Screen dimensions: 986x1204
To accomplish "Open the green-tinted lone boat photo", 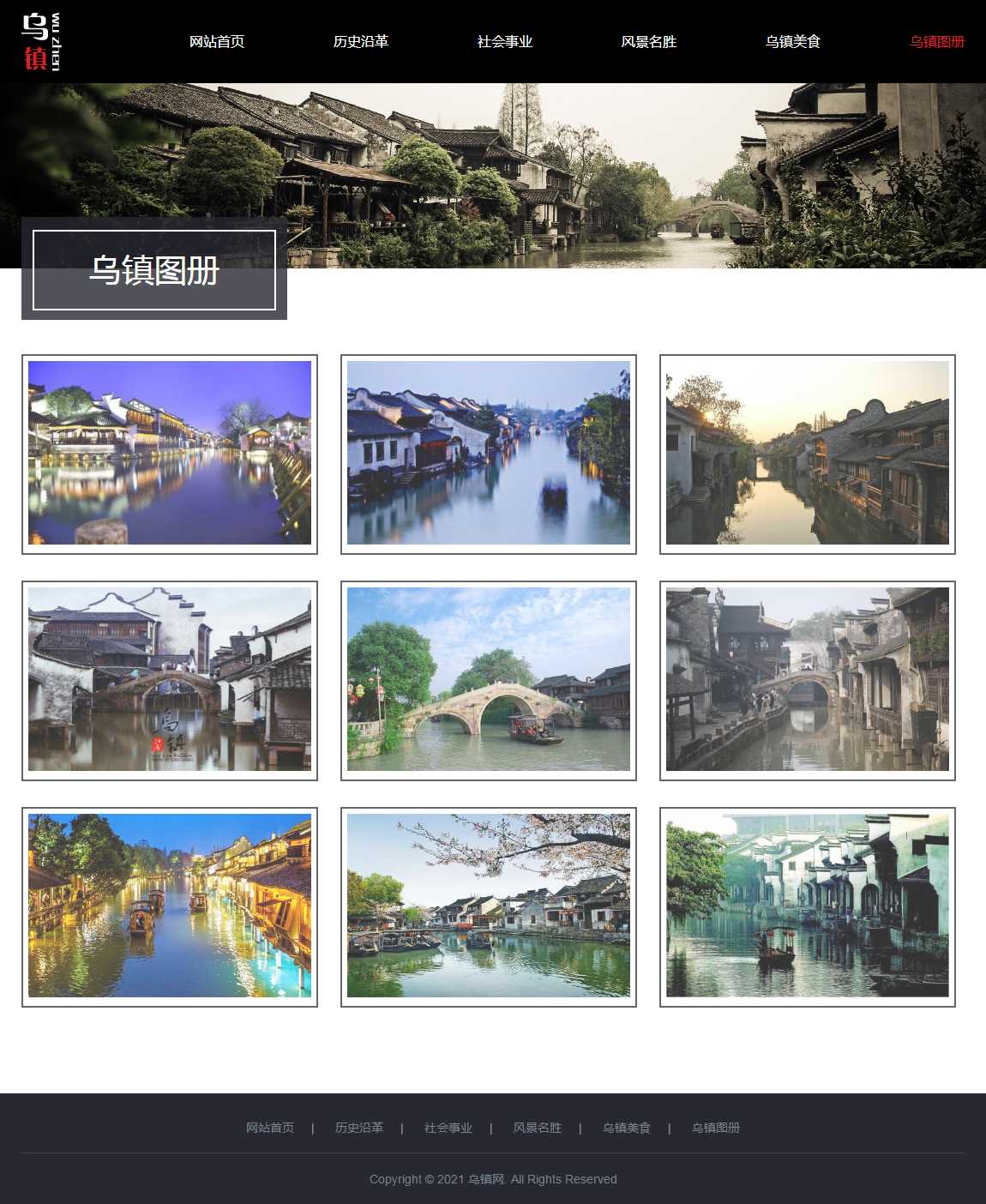I will [808, 906].
